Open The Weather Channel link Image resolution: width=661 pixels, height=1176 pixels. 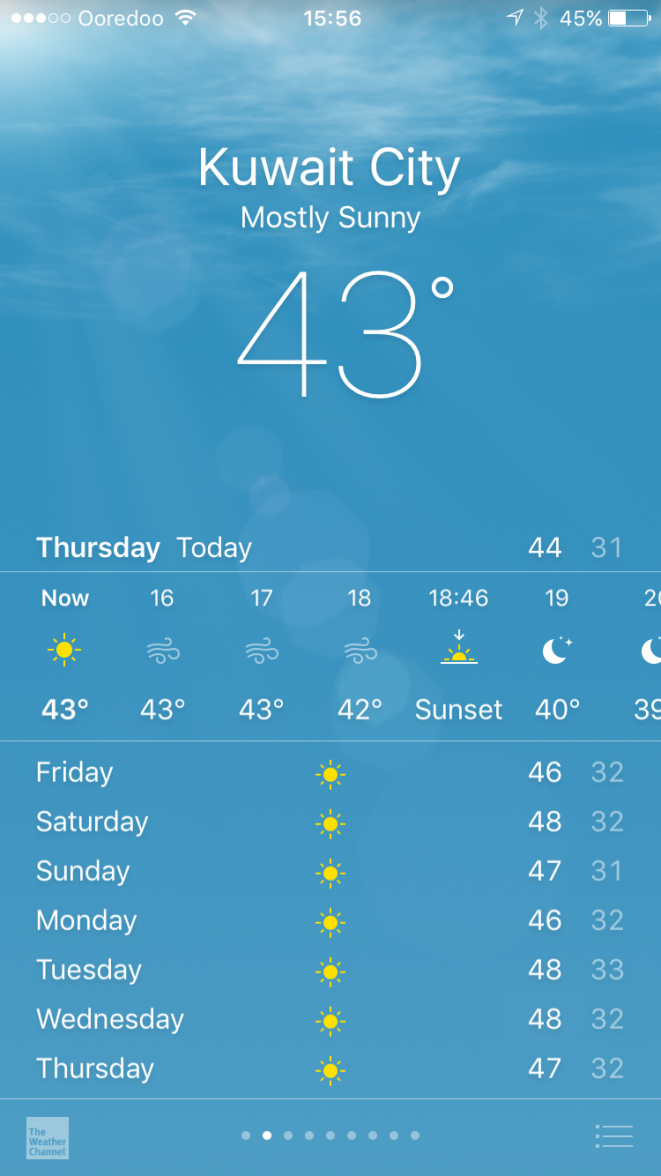click(47, 1138)
